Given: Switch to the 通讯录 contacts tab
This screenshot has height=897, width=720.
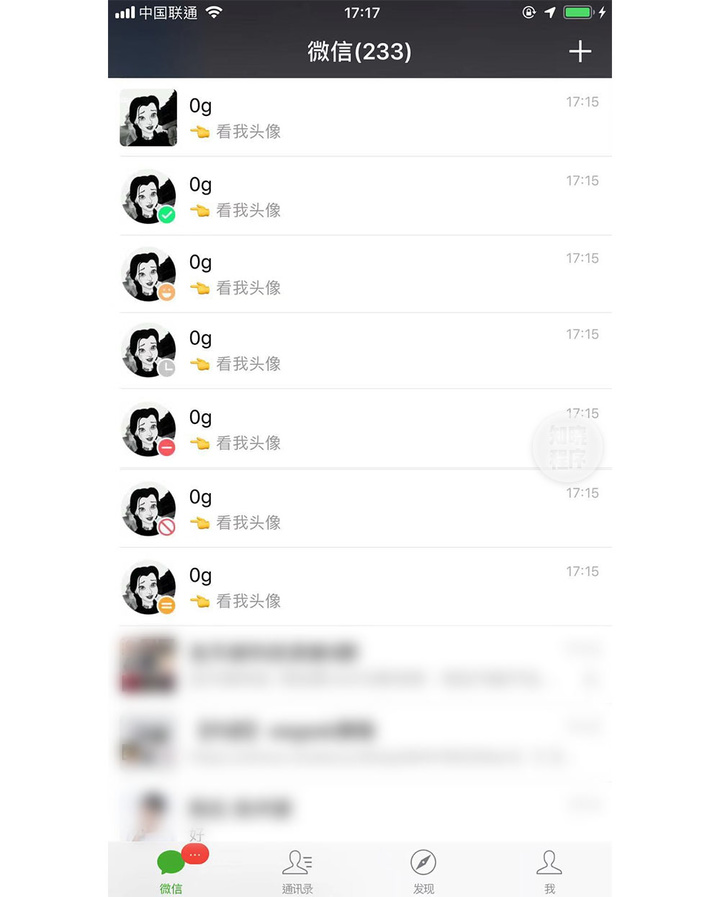Looking at the screenshot, I should pos(297,870).
